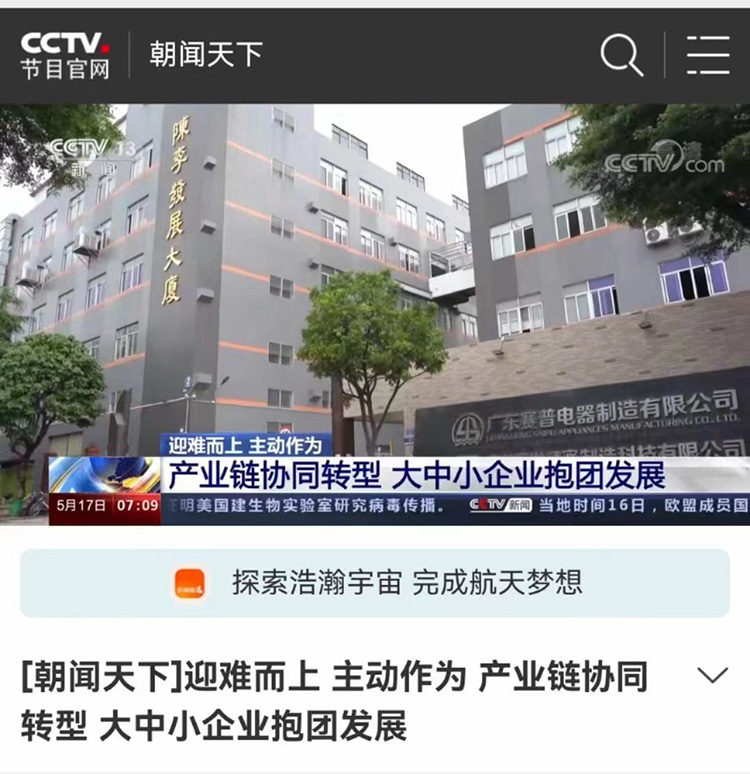Expand the video title details chevron
This screenshot has height=774, width=750.
pyautogui.click(x=712, y=676)
